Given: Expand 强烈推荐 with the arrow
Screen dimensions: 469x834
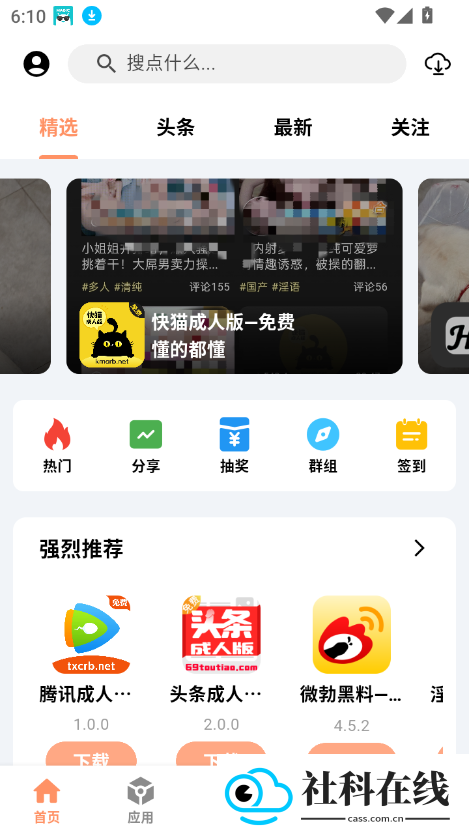Looking at the screenshot, I should pyautogui.click(x=420, y=548).
